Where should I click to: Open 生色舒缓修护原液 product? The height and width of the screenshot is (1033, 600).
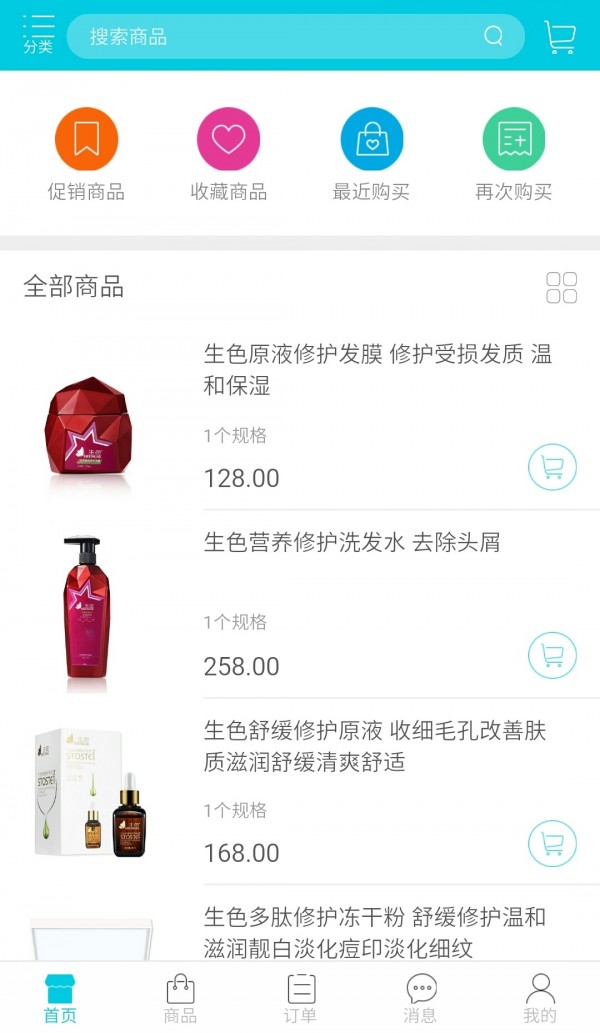click(375, 746)
